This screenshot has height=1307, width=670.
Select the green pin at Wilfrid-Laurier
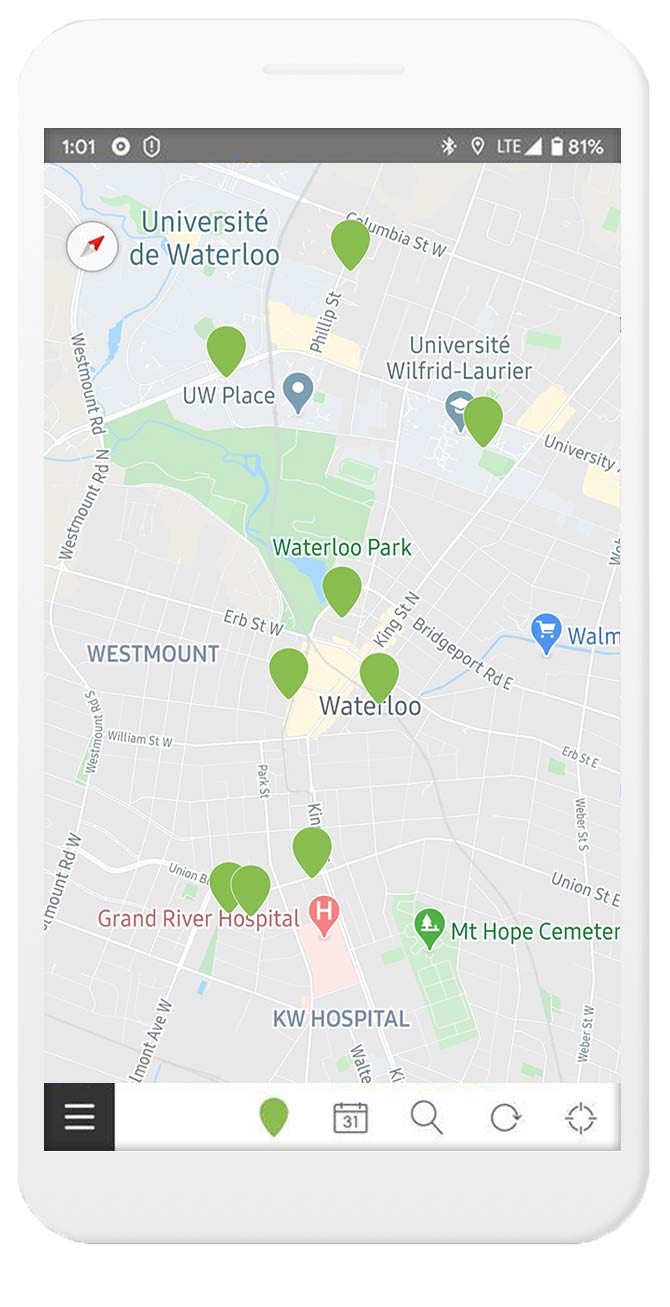coord(483,418)
